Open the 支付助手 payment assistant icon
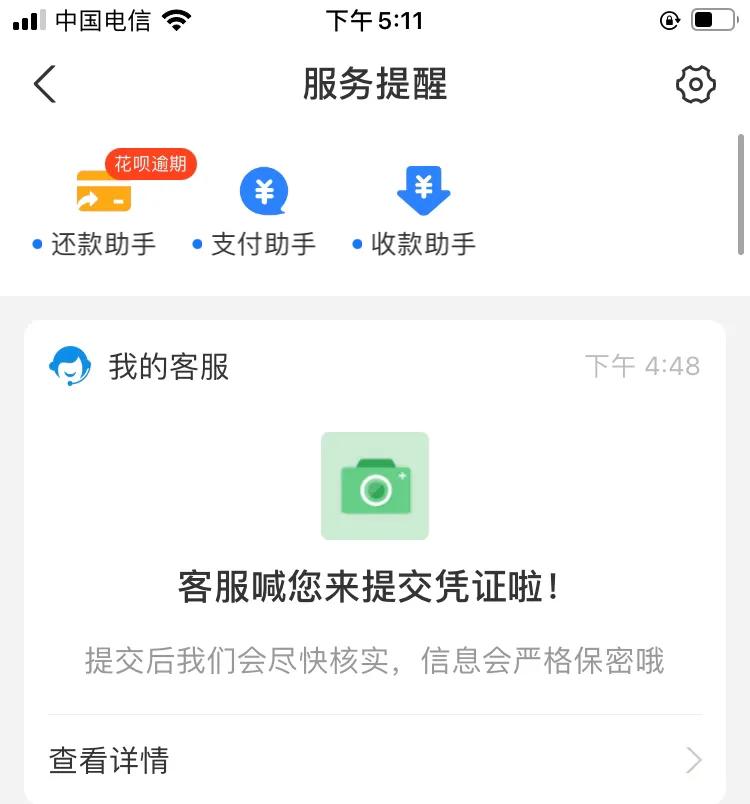 (x=263, y=192)
